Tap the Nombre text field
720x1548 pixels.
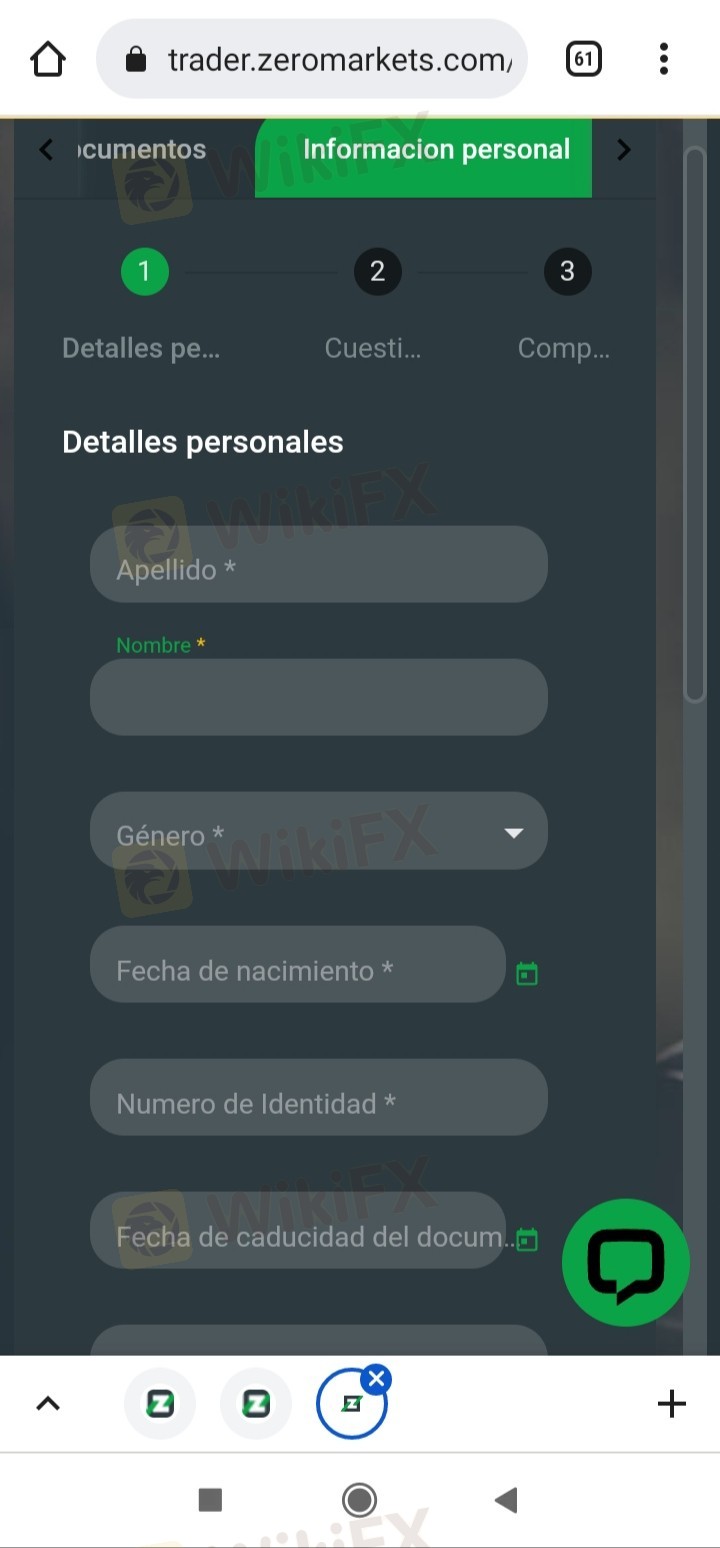pos(318,698)
